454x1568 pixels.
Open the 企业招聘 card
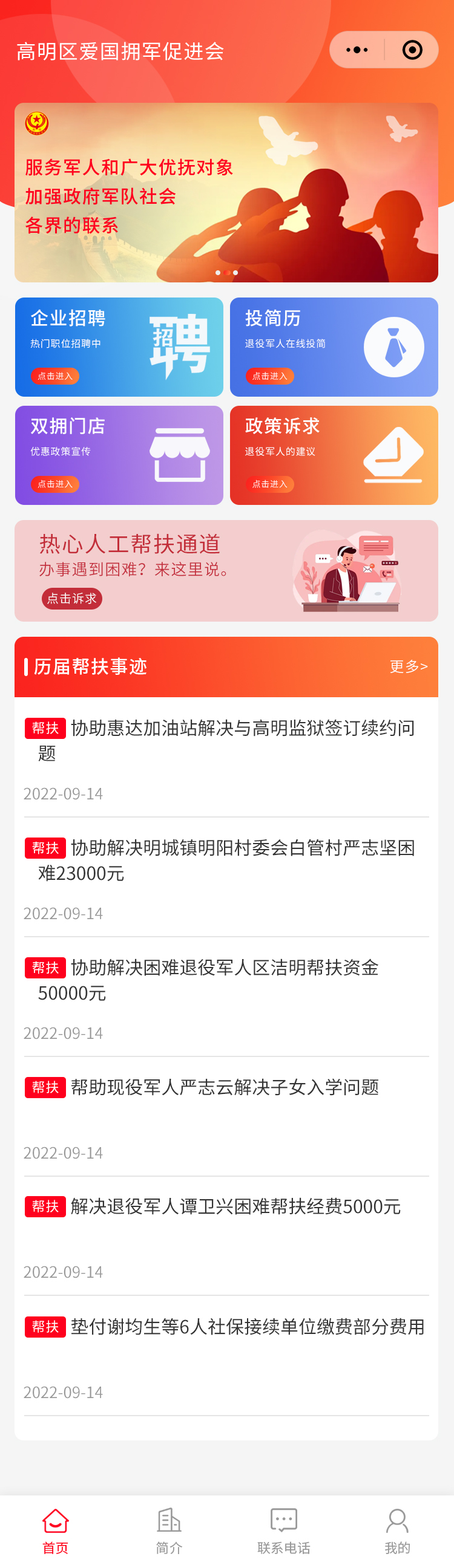tap(119, 347)
